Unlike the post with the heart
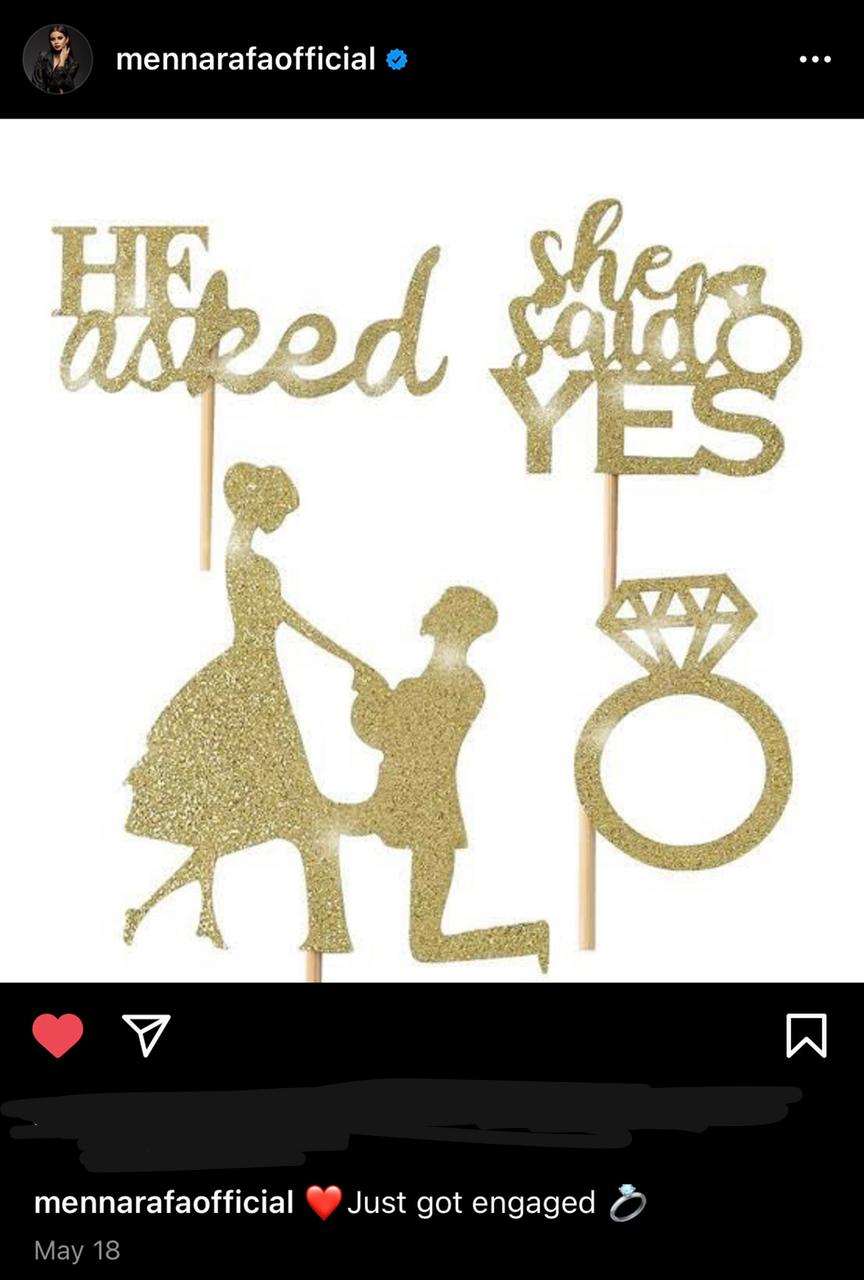Screen dimensions: 864x1280 coord(57,1035)
